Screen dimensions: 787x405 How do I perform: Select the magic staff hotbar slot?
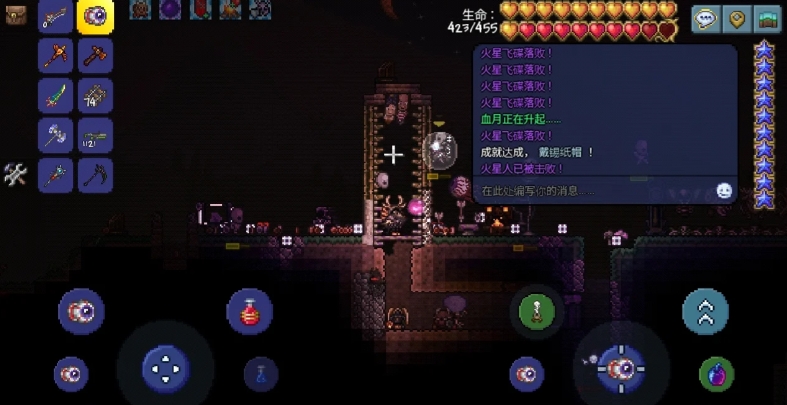(56, 174)
